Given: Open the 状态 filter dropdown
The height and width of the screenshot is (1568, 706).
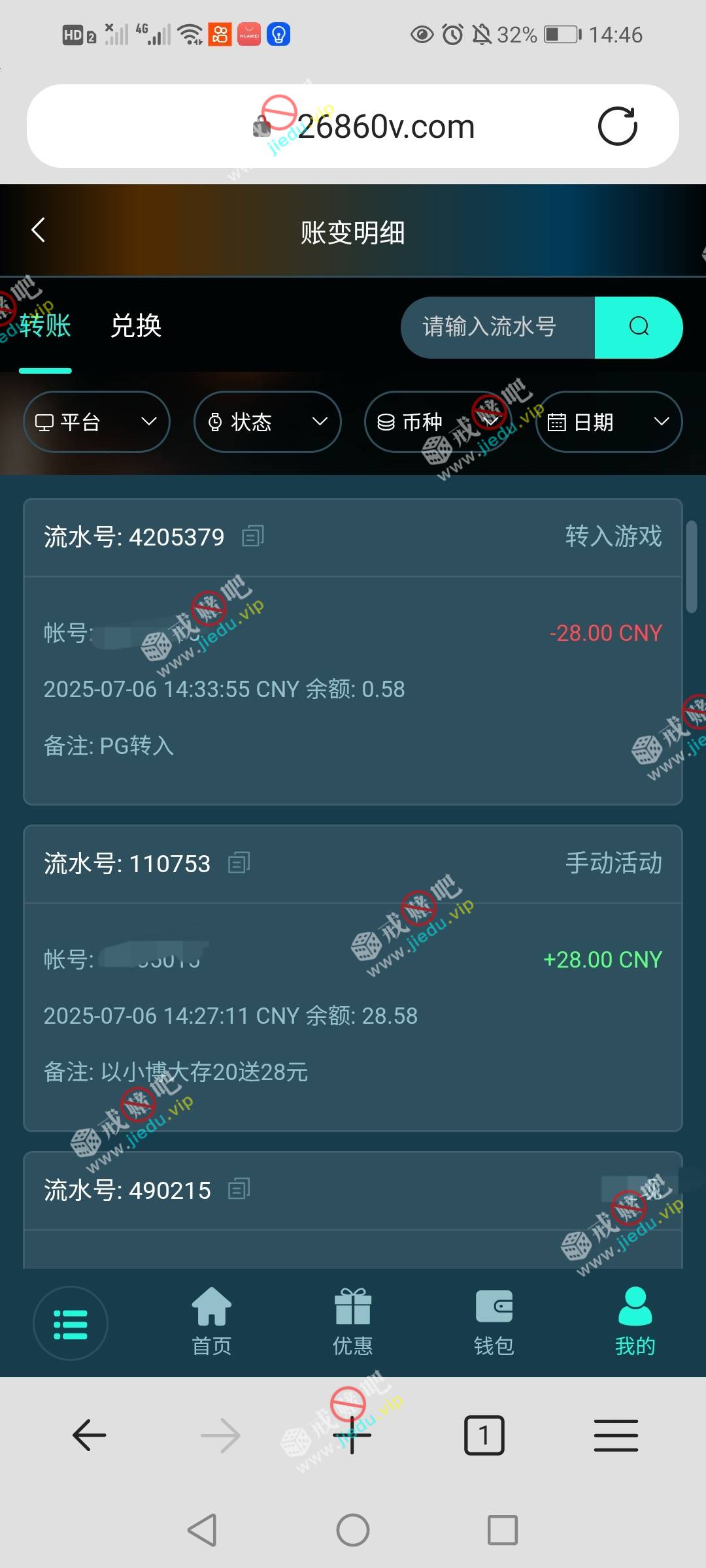Looking at the screenshot, I should [x=267, y=422].
